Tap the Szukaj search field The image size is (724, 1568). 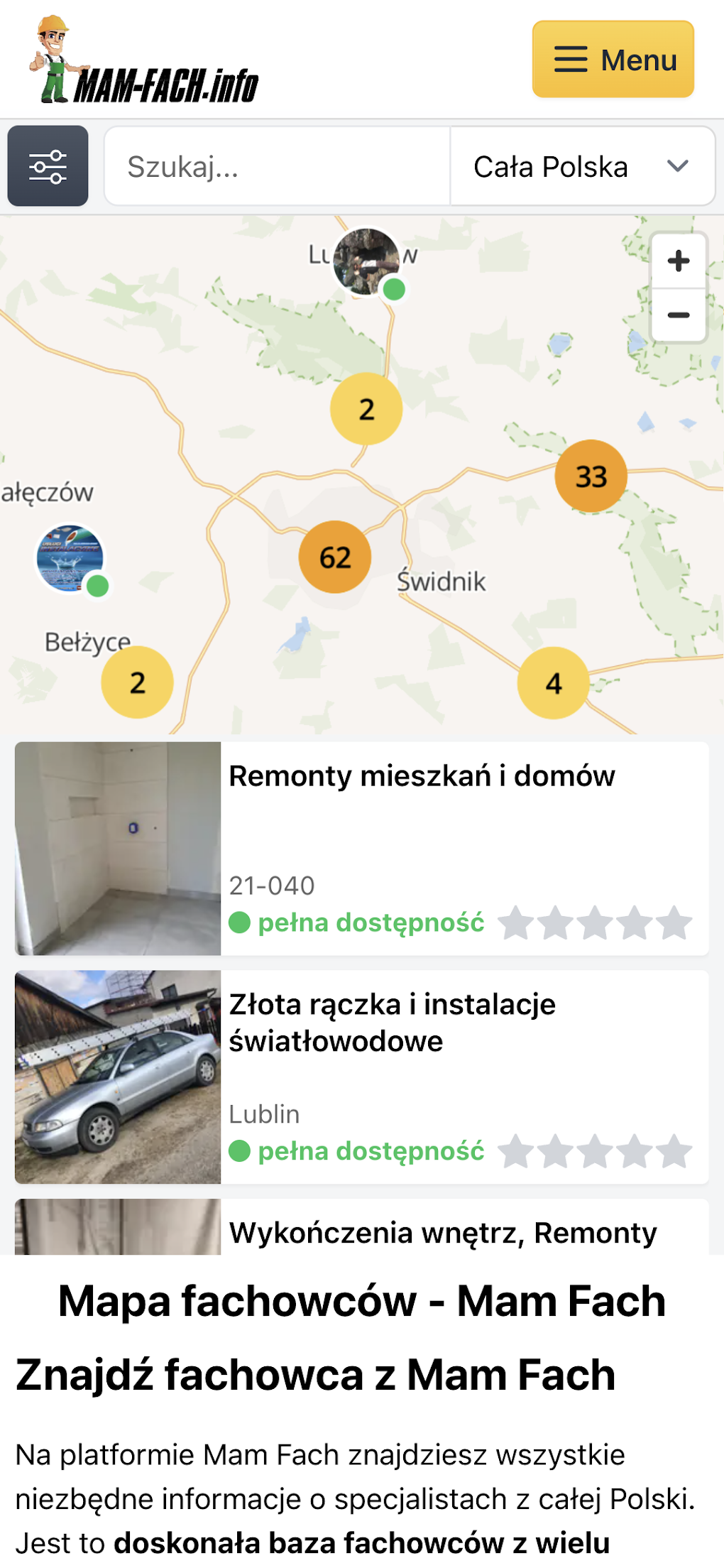(277, 167)
